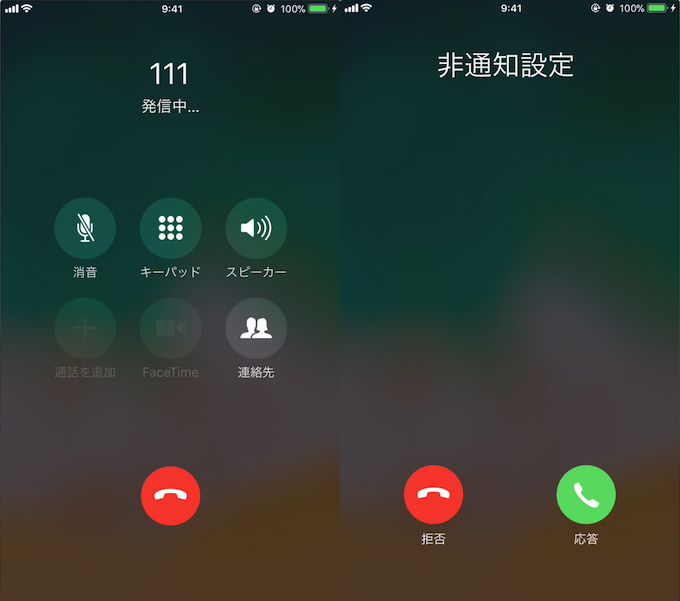Turn on スピーカー speaker
The height and width of the screenshot is (601, 680).
(x=256, y=229)
